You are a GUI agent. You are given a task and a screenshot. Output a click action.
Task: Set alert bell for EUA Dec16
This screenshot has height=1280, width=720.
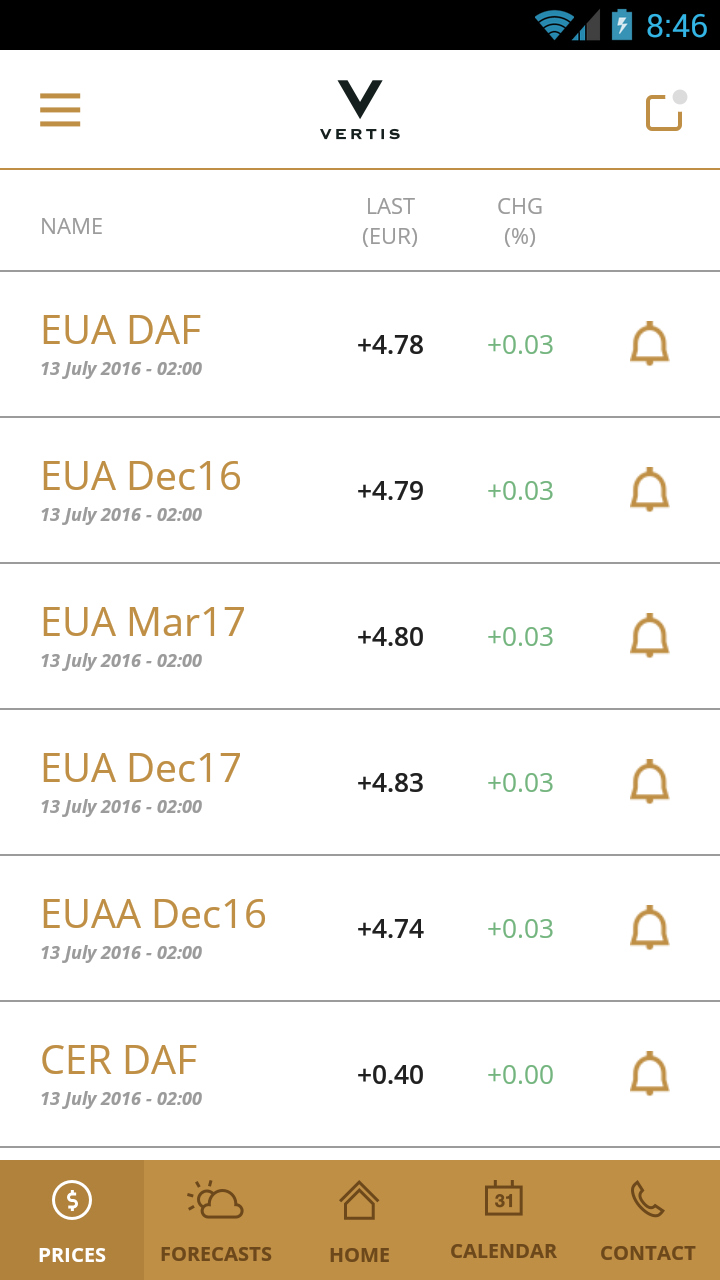click(649, 490)
